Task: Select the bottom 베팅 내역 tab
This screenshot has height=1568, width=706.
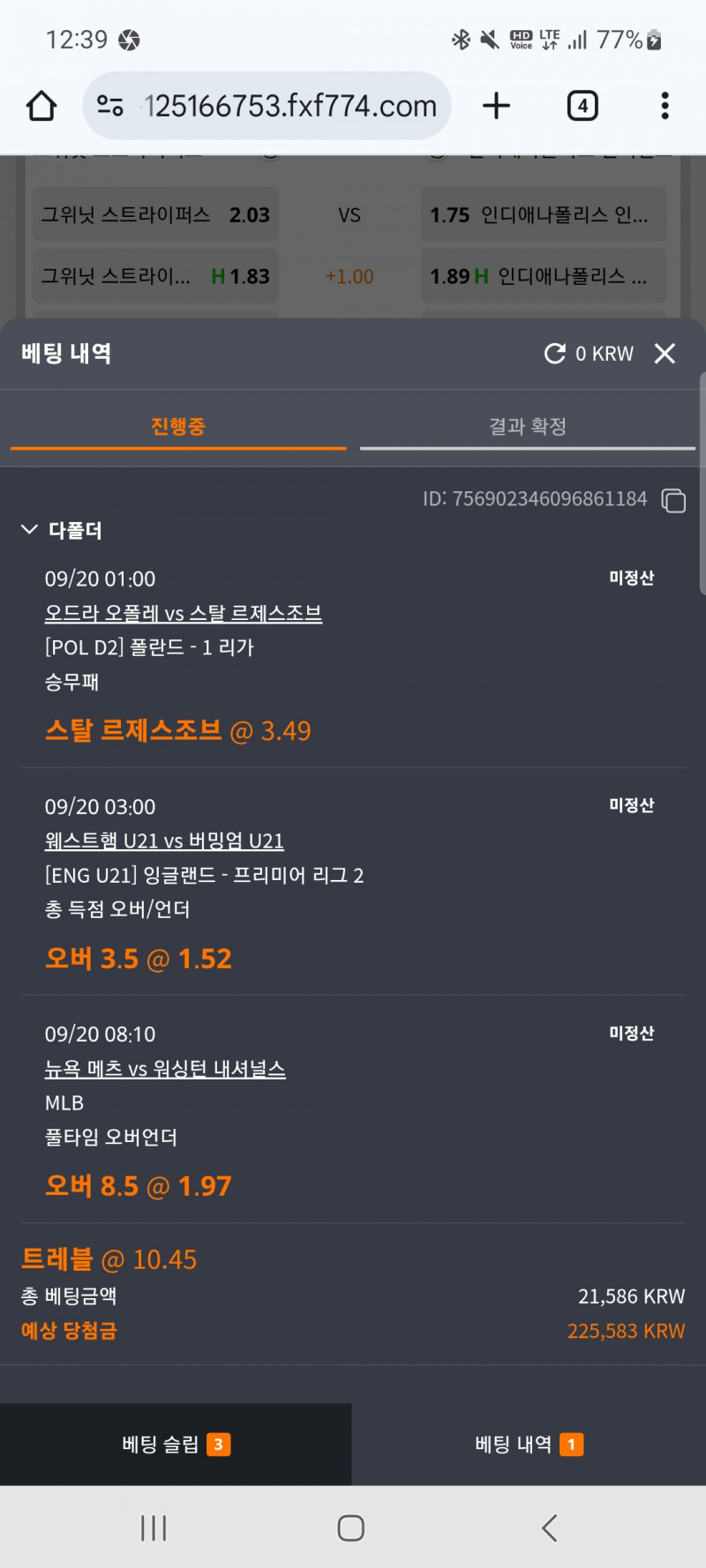Action: point(529,1445)
